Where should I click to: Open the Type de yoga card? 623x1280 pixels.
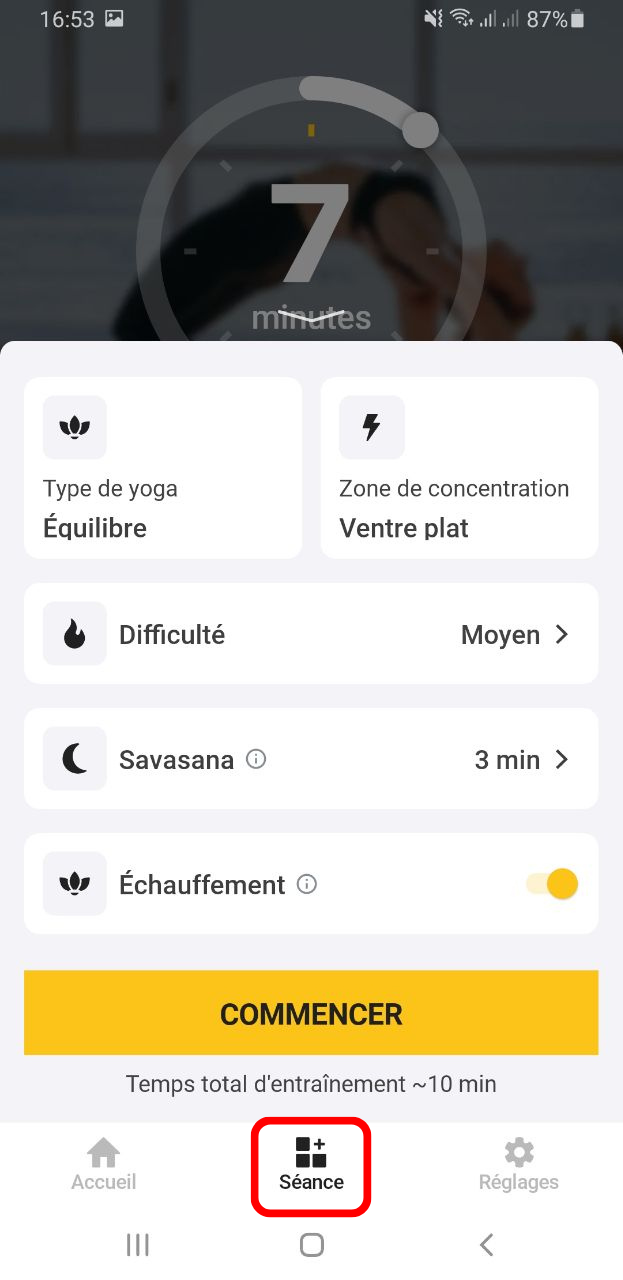tap(163, 468)
